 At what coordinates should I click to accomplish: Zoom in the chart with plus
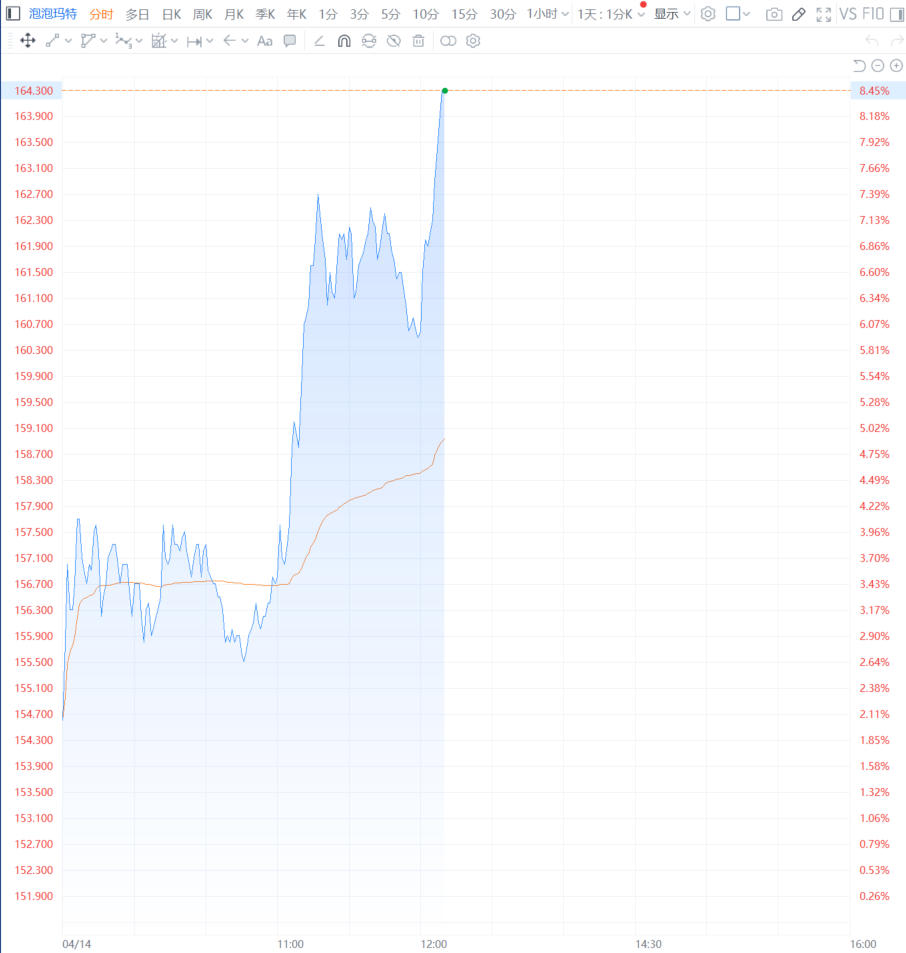pos(896,65)
